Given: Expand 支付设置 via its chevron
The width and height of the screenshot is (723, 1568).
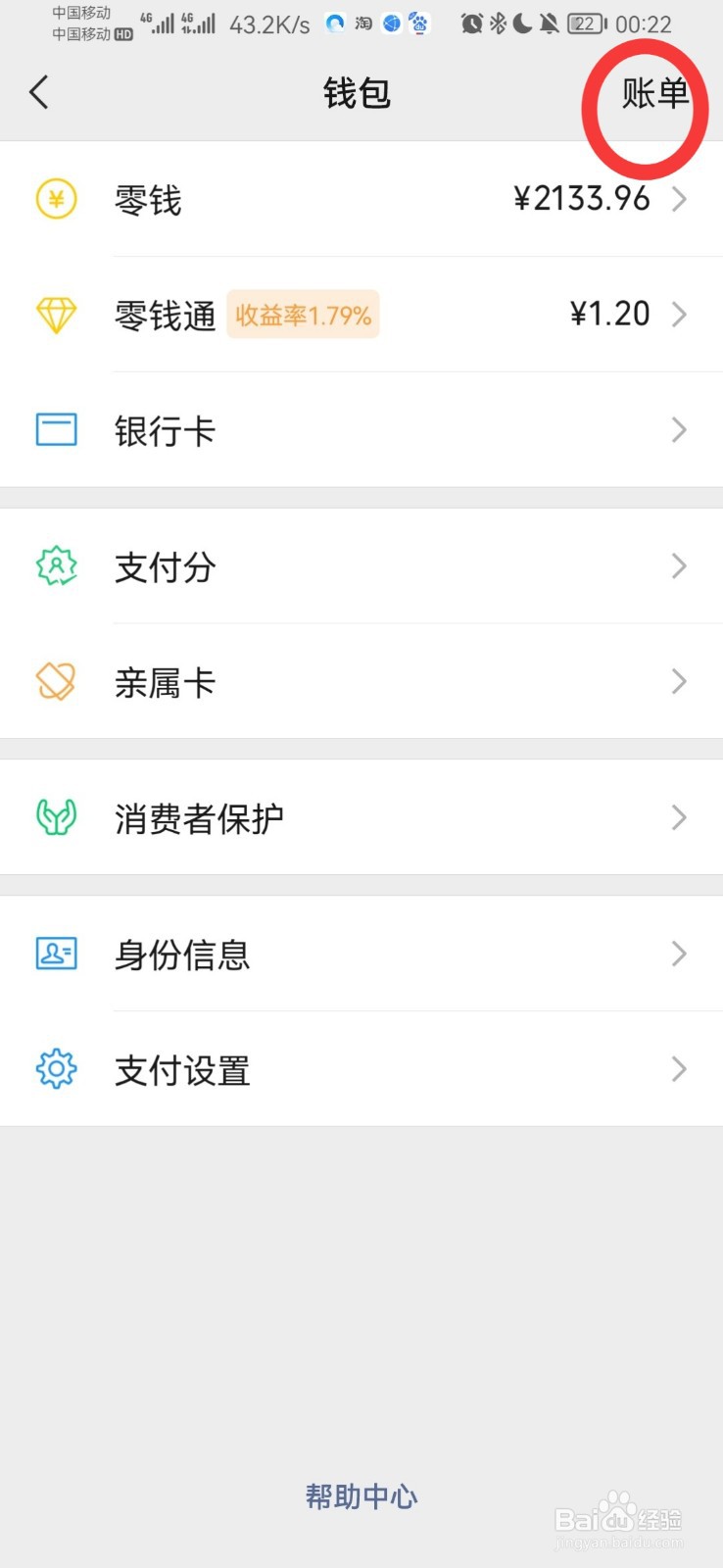Looking at the screenshot, I should [x=680, y=1069].
